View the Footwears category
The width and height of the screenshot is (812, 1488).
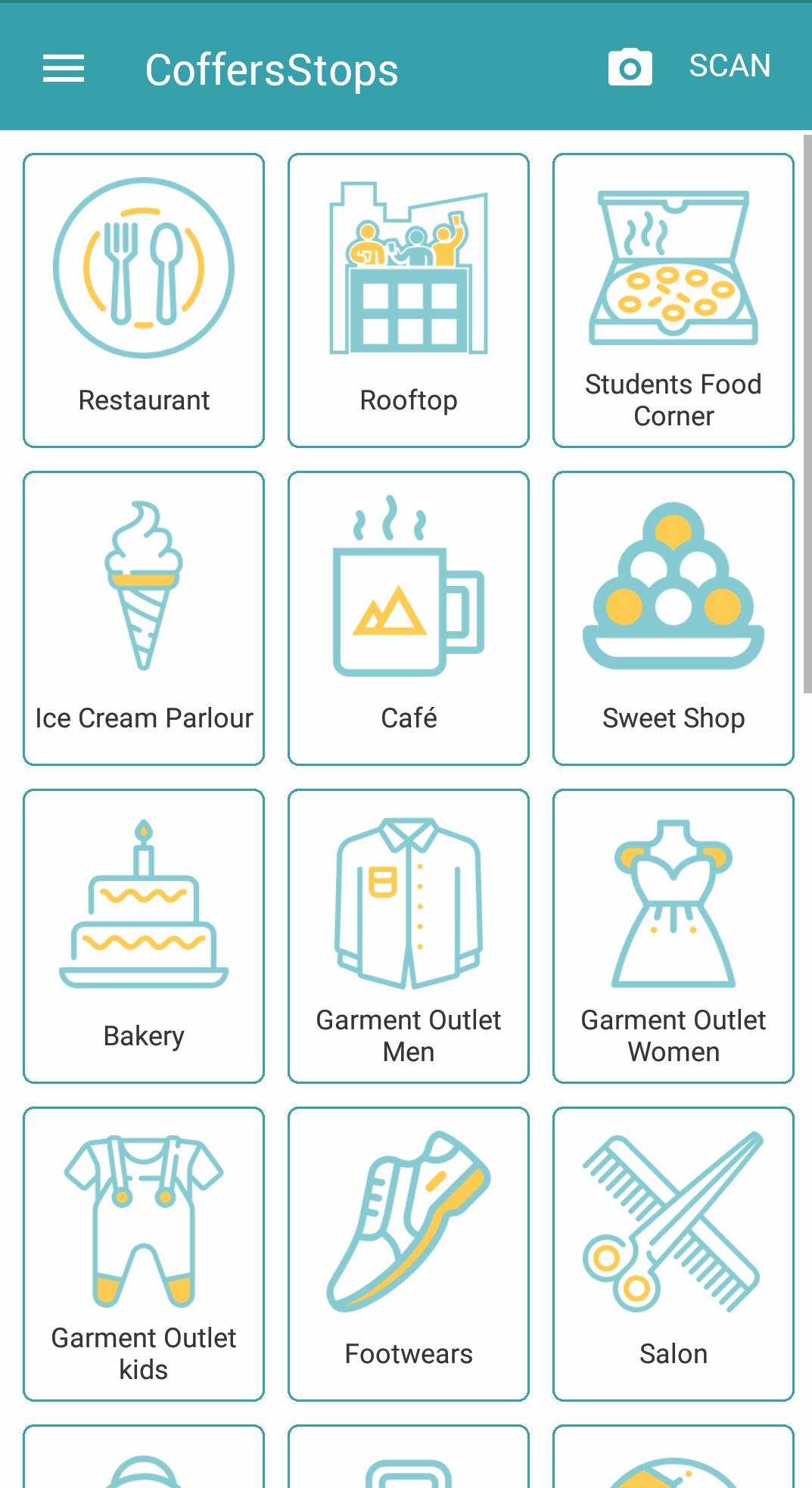(x=409, y=1254)
